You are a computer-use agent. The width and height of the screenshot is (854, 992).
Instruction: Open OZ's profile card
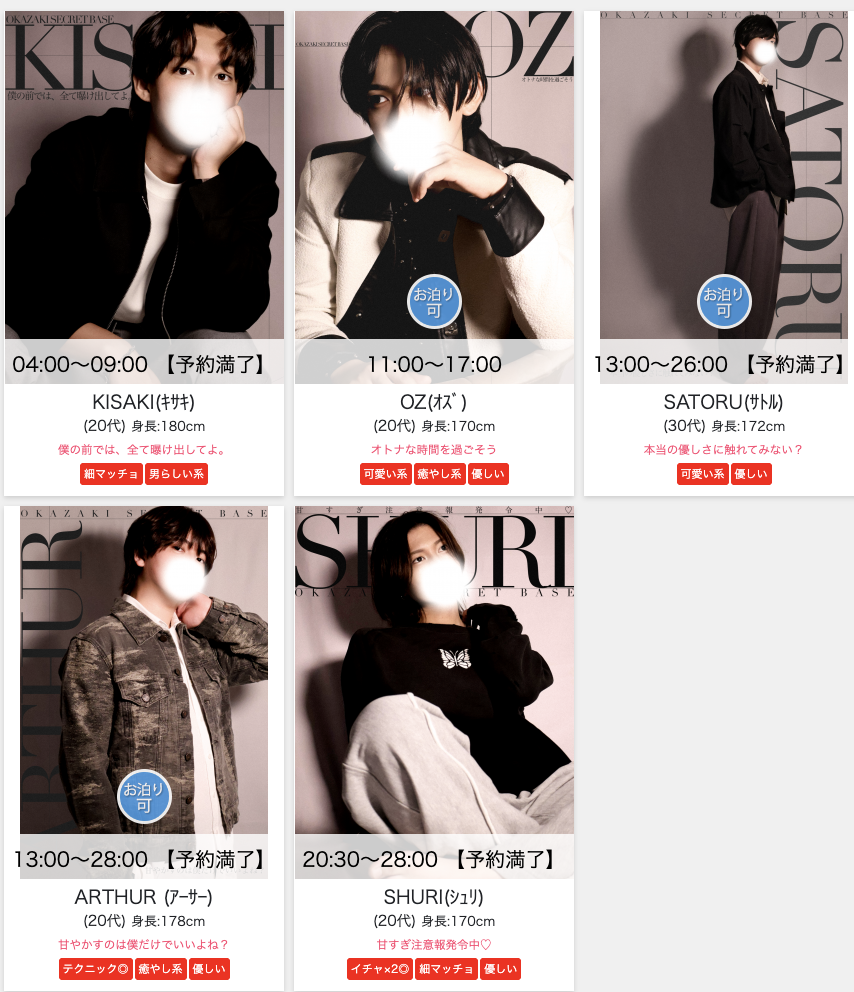click(x=433, y=200)
